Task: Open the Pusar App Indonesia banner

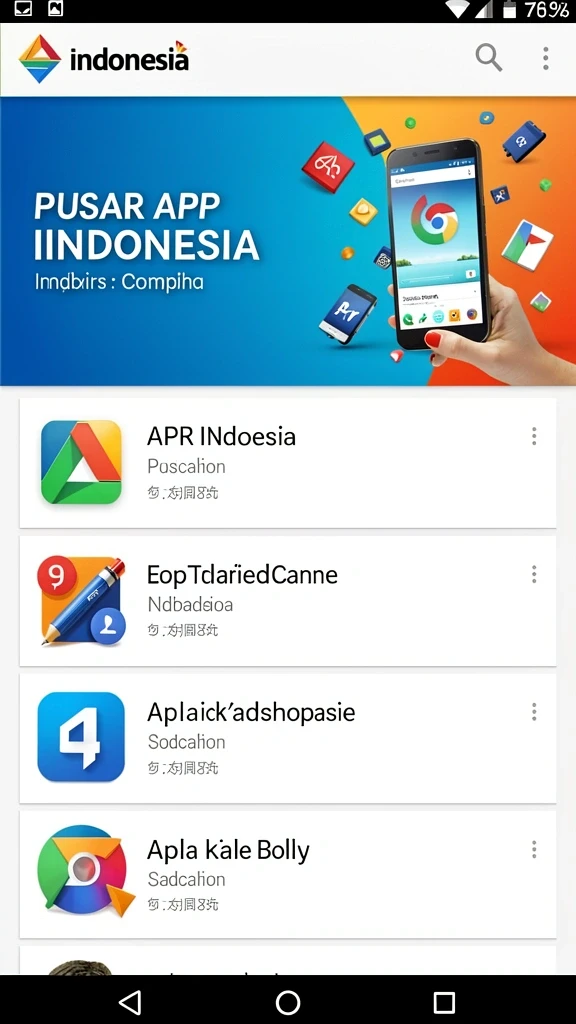Action: [x=288, y=241]
